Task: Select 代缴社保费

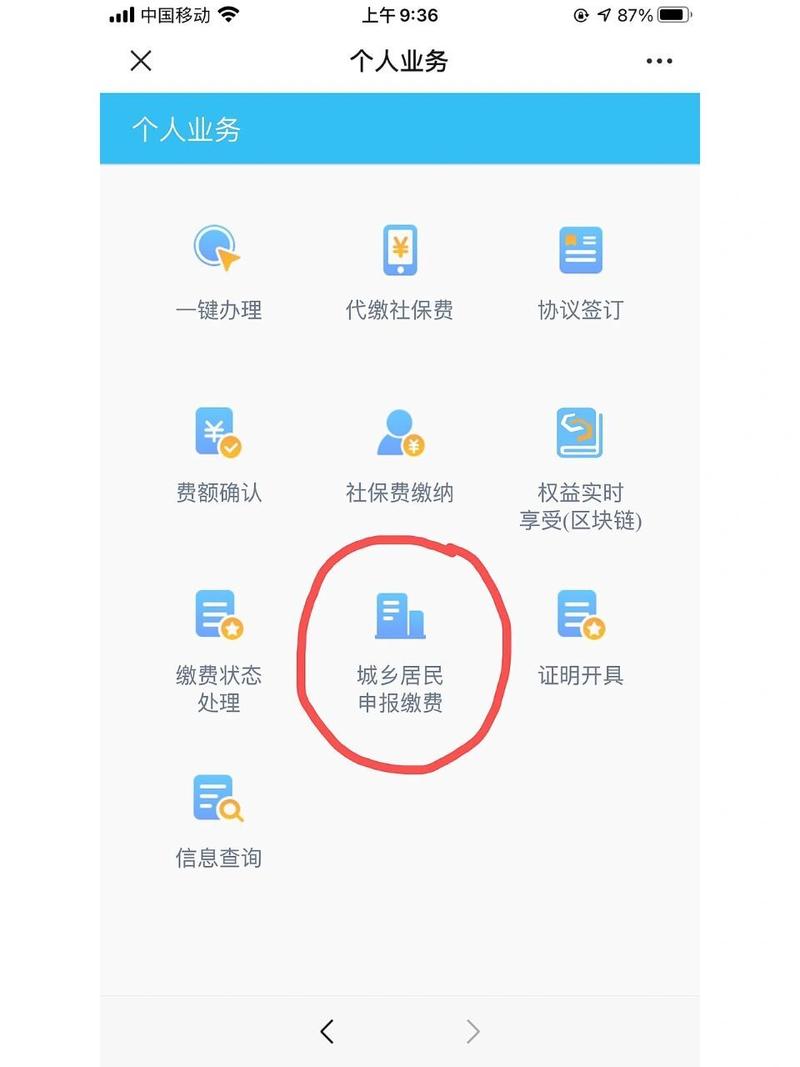Action: coord(400,272)
